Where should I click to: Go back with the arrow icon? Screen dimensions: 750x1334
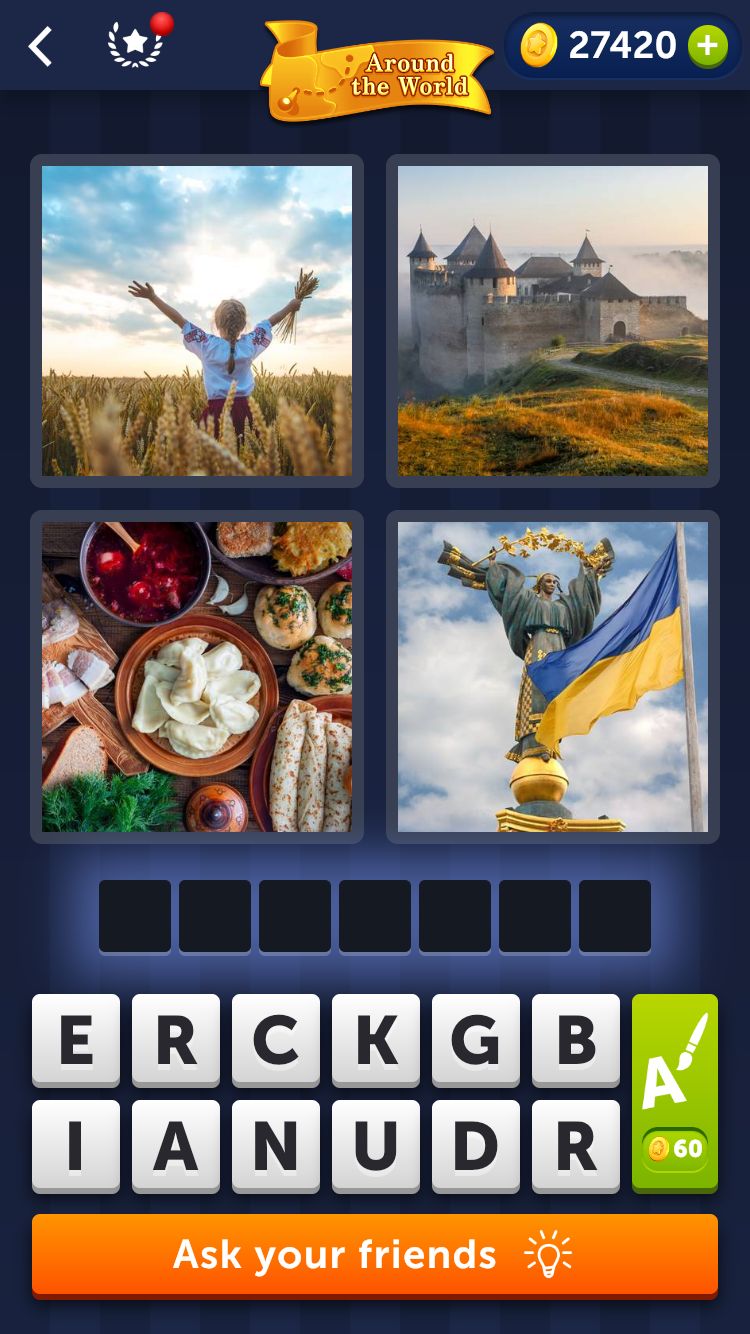40,47
